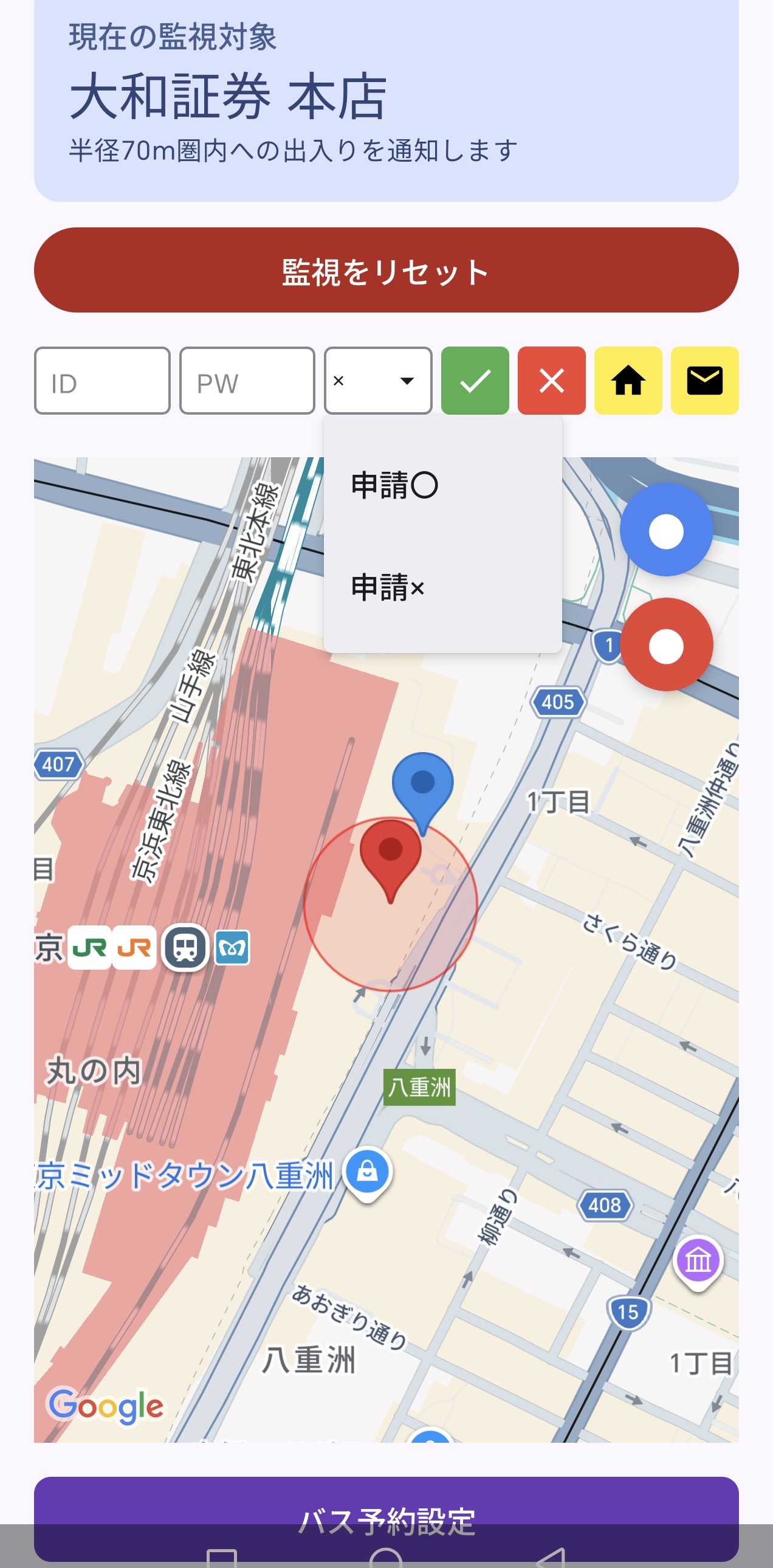The width and height of the screenshot is (773, 1568).
Task: Click the red X cancel button
Action: (x=551, y=381)
